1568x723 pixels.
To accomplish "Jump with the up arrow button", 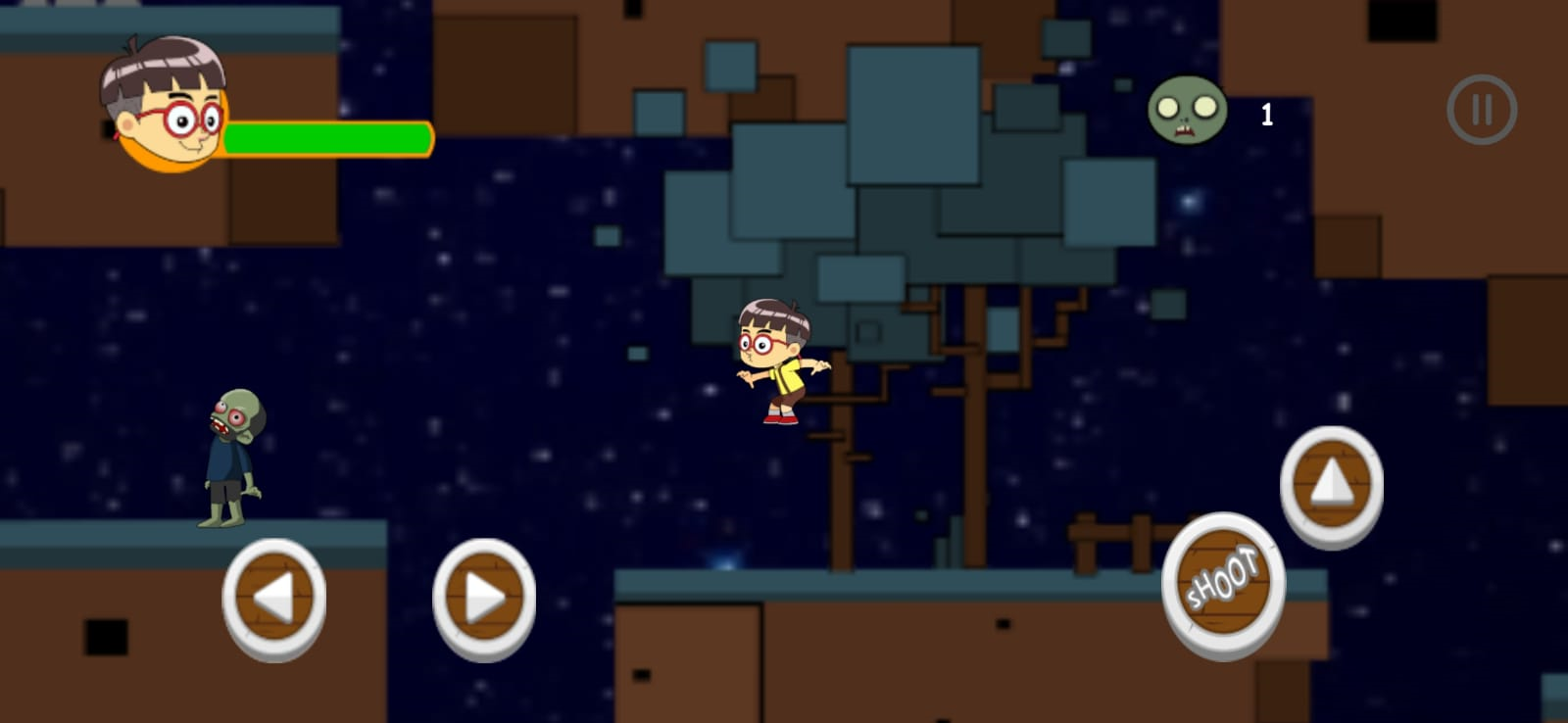I will (x=1331, y=484).
